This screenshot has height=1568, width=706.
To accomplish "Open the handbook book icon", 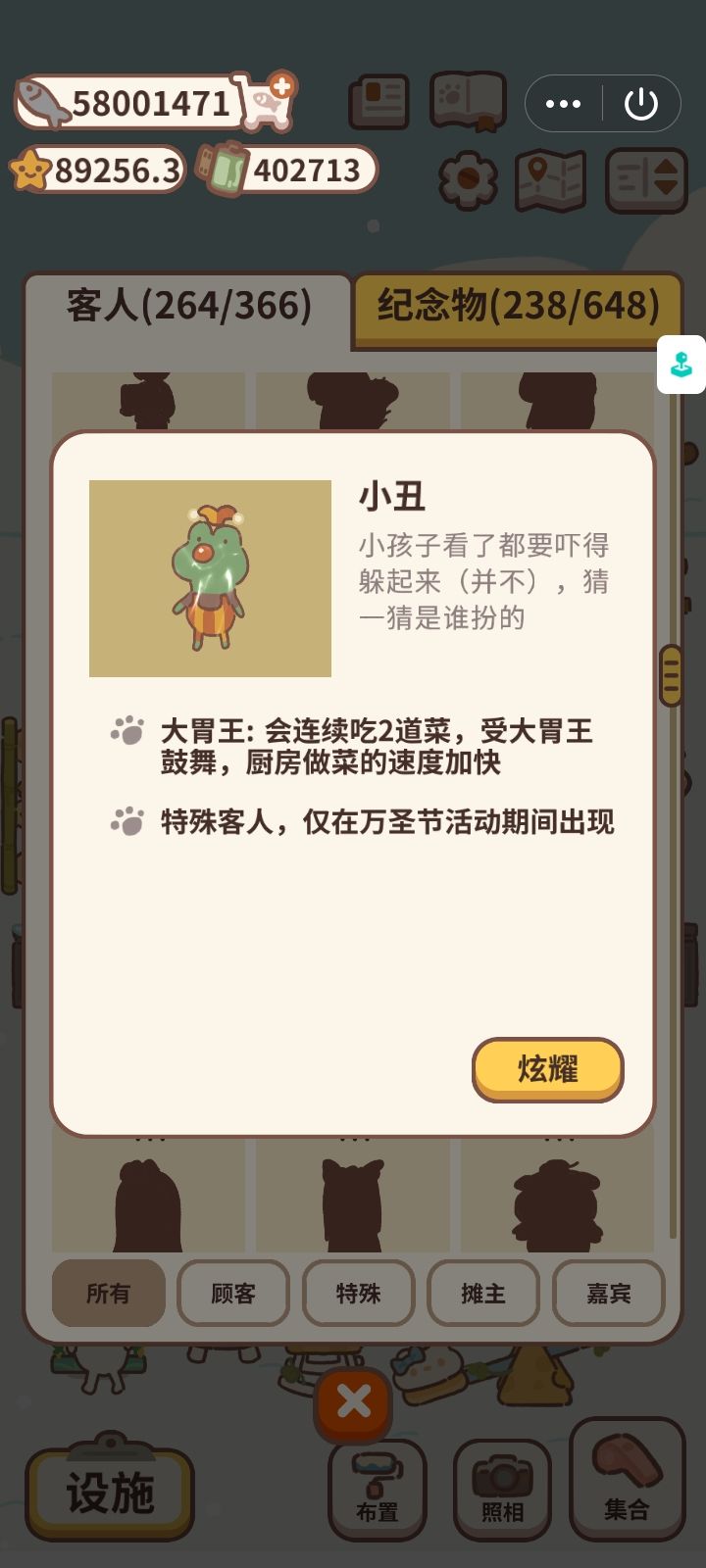I will point(379,101).
